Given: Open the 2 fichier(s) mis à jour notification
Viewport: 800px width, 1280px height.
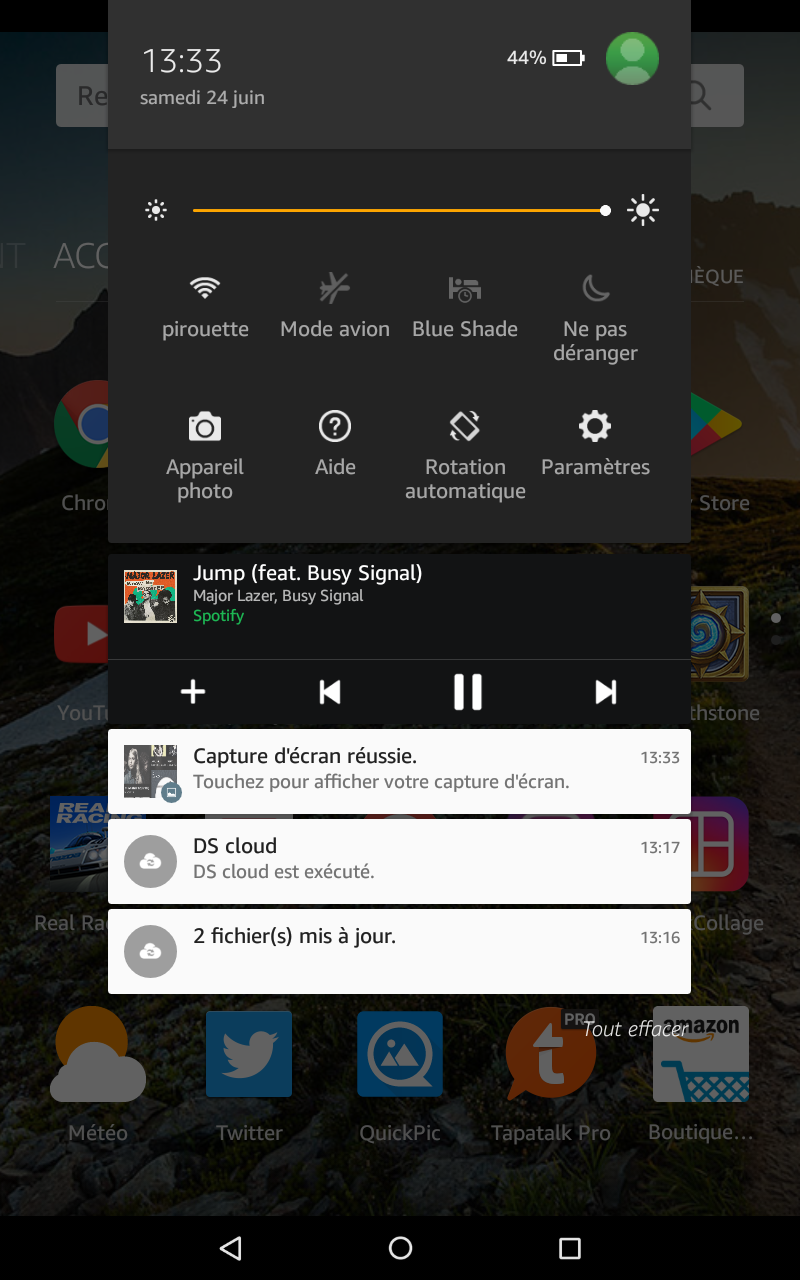Looking at the screenshot, I should click(x=399, y=951).
